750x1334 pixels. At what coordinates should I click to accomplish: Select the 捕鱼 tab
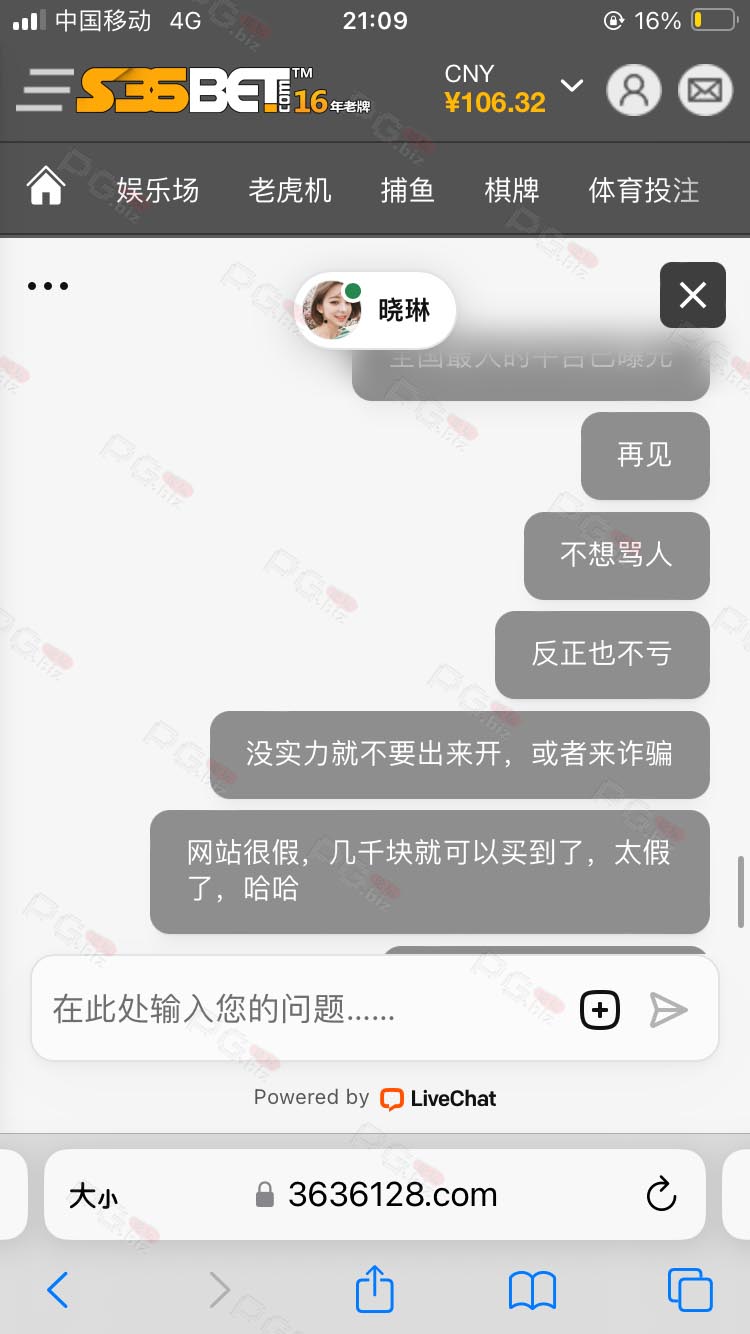(x=408, y=190)
